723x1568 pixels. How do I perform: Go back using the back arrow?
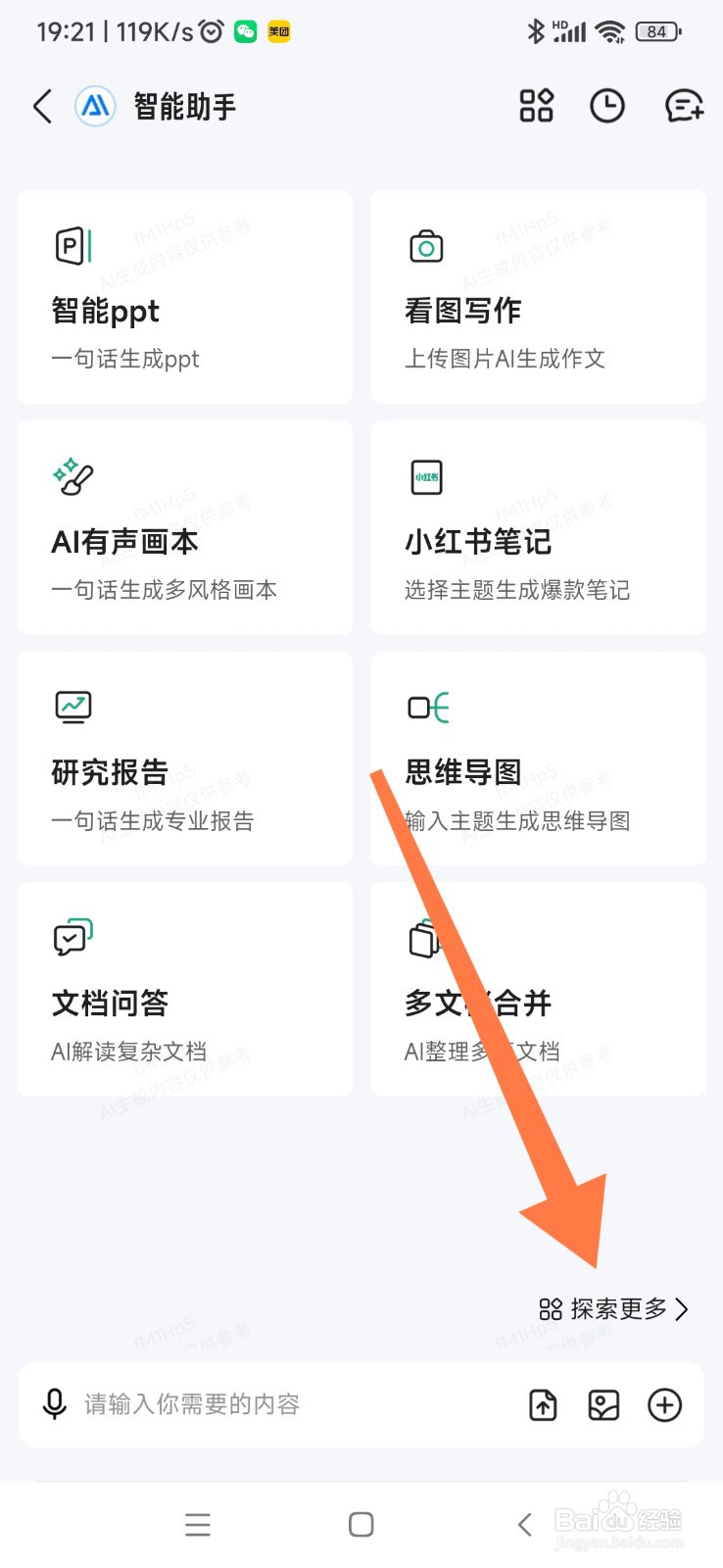pos(41,106)
